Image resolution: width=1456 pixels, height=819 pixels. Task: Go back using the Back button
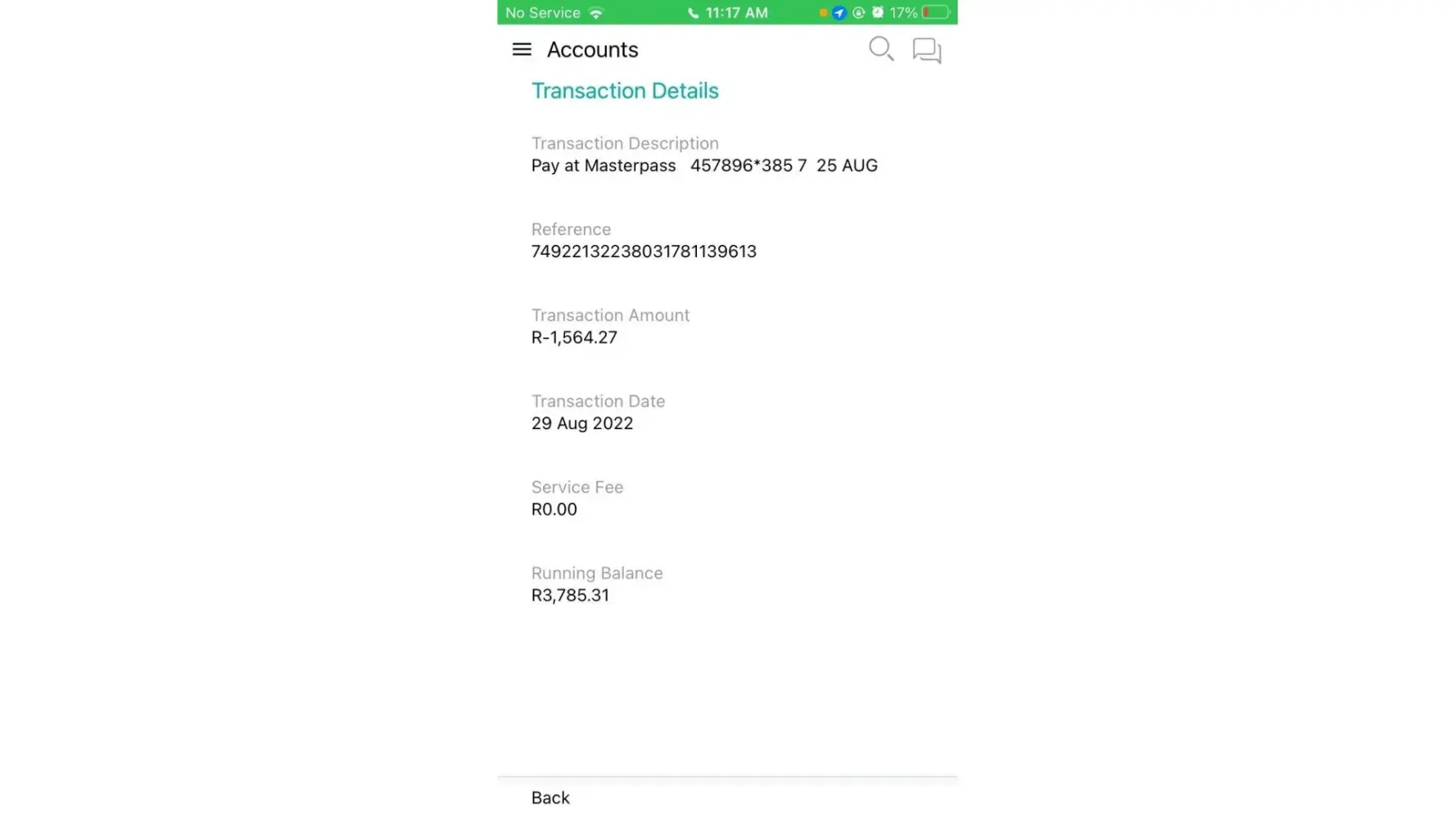tap(550, 798)
